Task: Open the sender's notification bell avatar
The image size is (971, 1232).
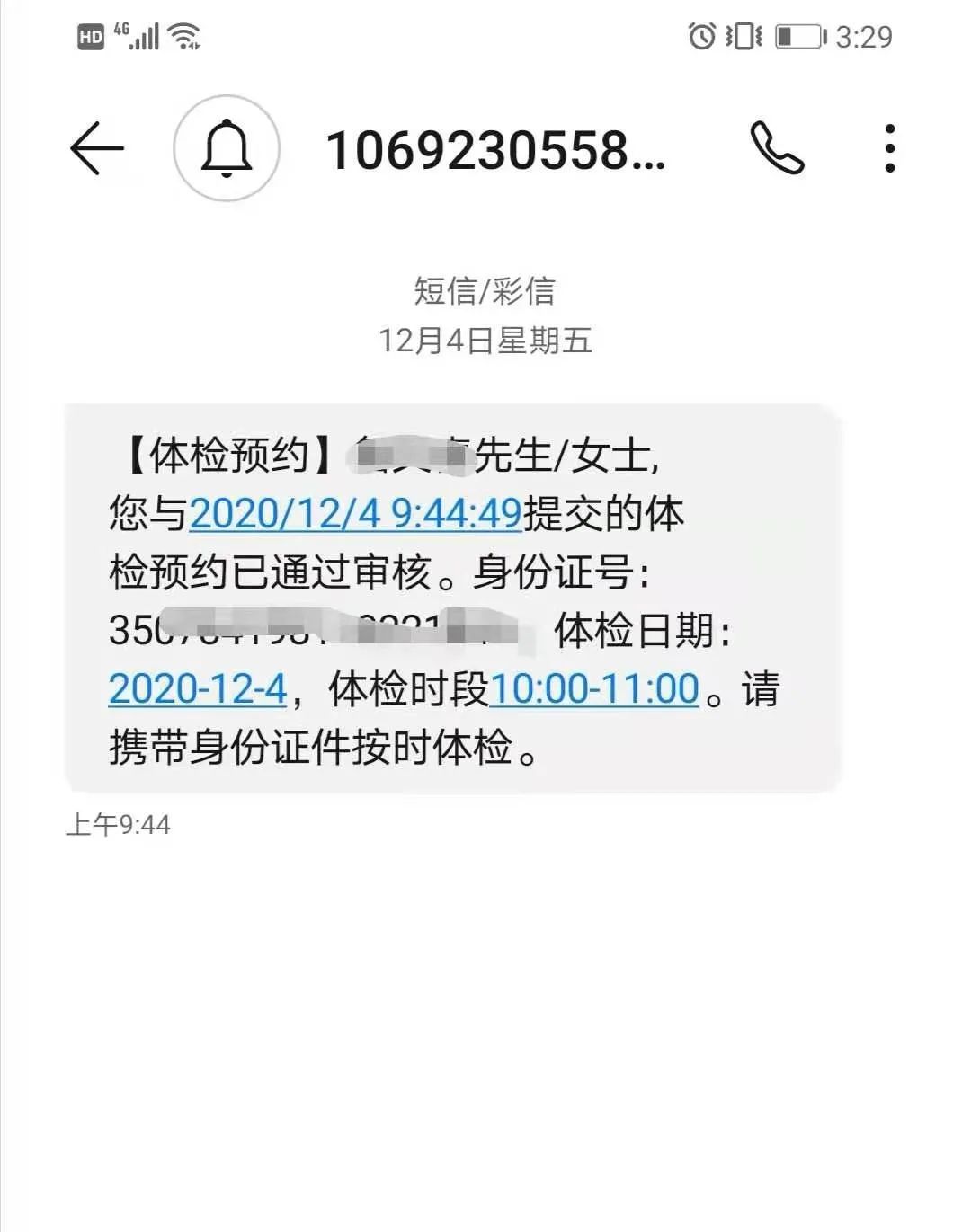Action: pos(227,148)
